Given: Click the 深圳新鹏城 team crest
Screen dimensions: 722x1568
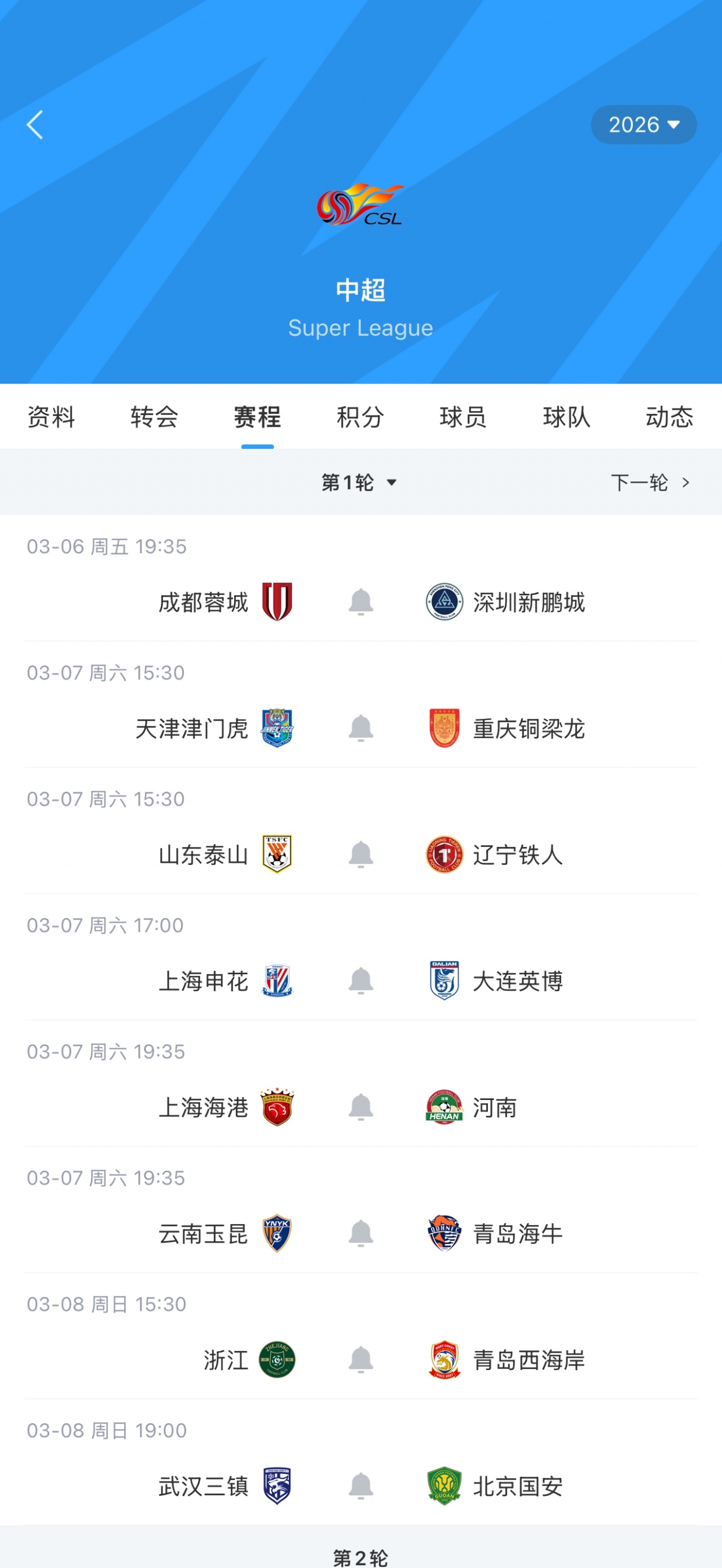Looking at the screenshot, I should point(444,602).
